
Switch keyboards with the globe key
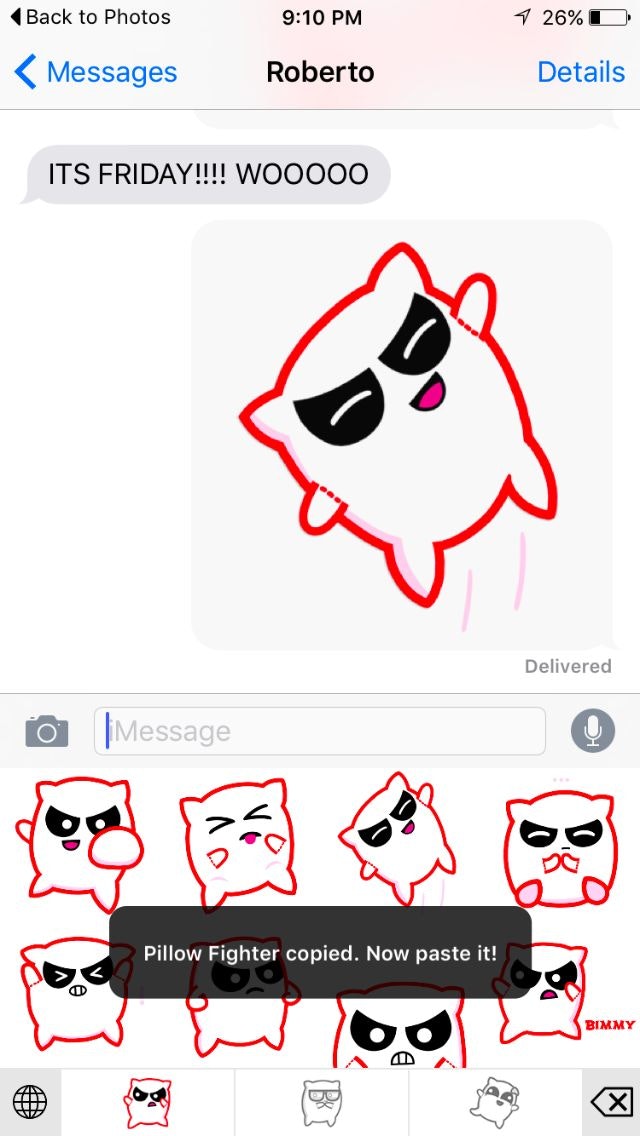tap(30, 1102)
